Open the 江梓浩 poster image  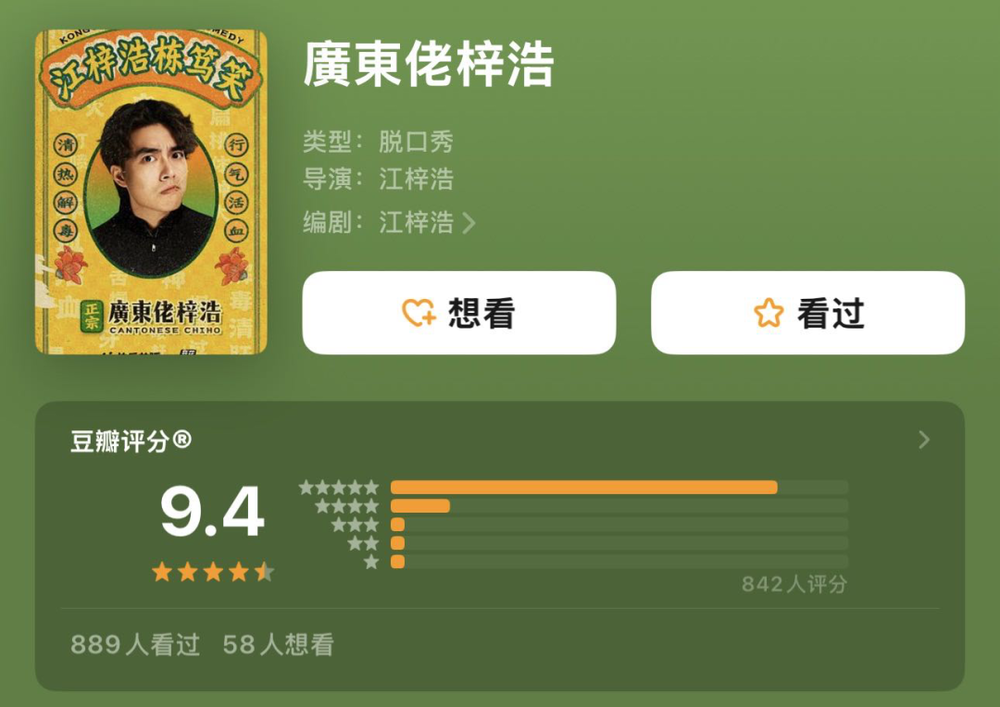click(x=151, y=192)
